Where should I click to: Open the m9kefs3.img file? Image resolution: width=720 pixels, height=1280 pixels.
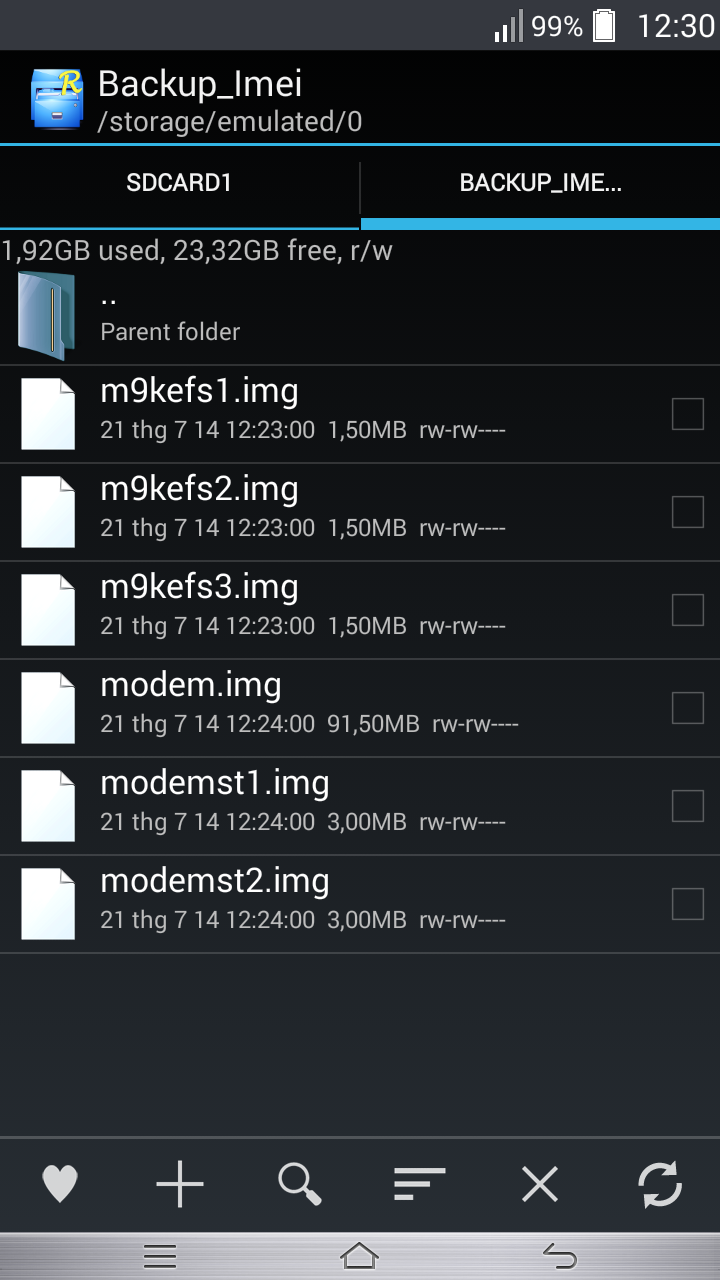pyautogui.click(x=300, y=608)
